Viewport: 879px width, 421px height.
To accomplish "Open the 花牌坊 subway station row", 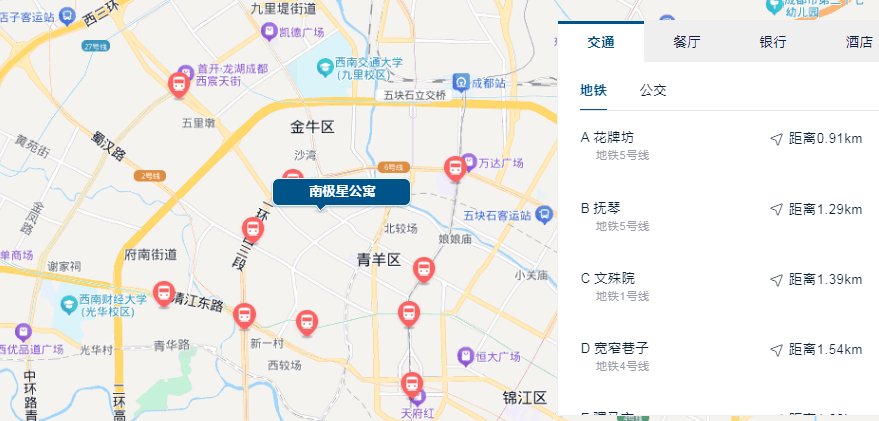I will tap(720, 145).
